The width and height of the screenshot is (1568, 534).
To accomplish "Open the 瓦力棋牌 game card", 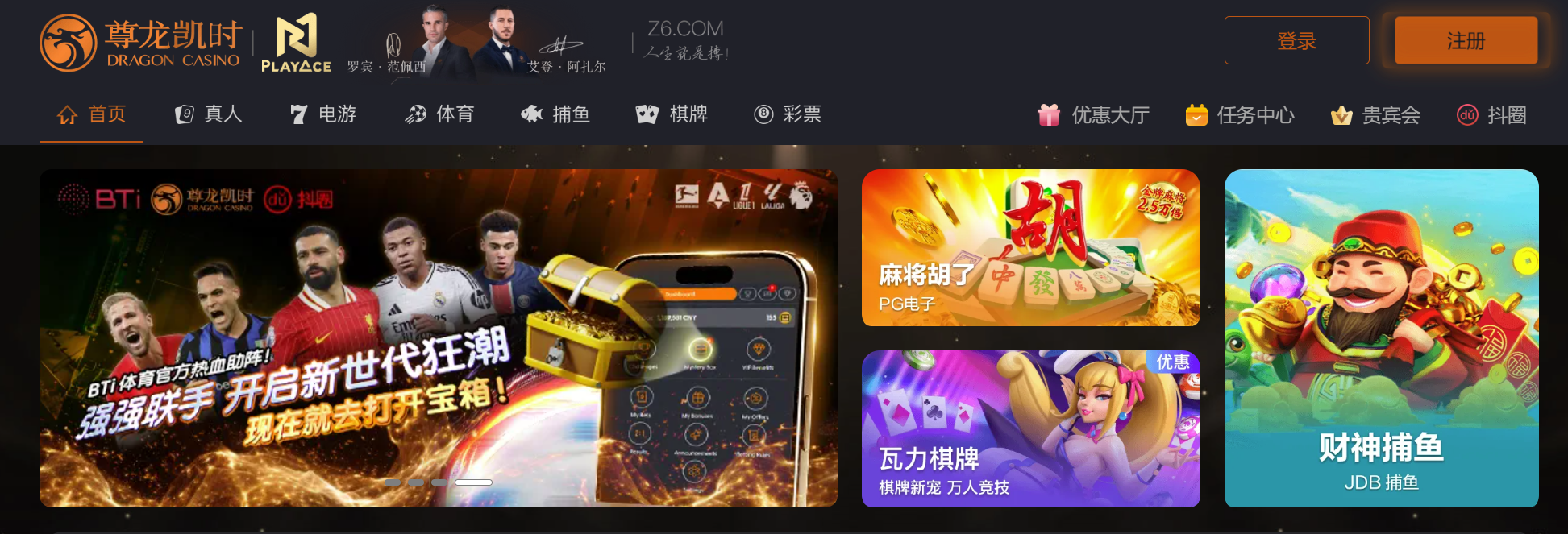I will (1030, 428).
